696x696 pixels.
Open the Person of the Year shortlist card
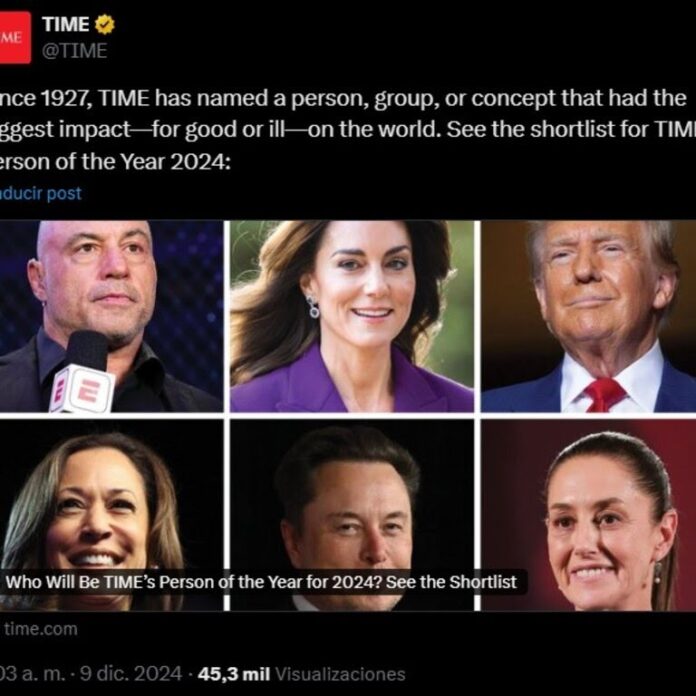[347, 415]
